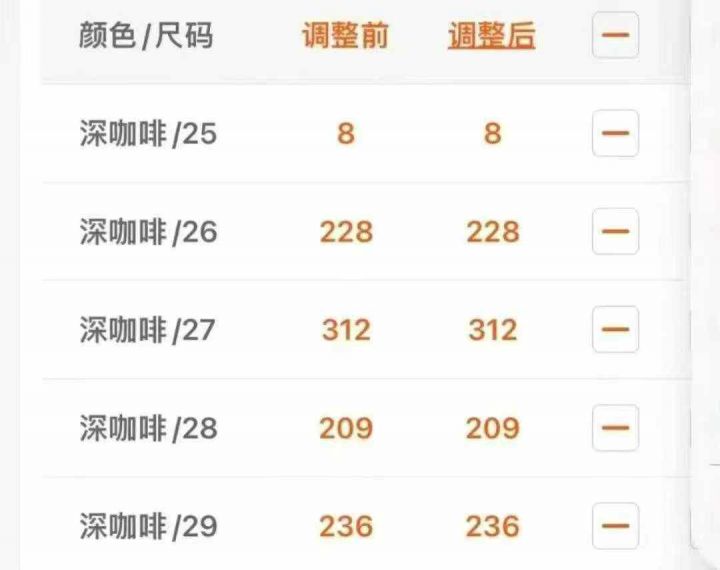720x570 pixels.
Task: Tap the minus button for 深咖啡/26
Action: click(615, 232)
